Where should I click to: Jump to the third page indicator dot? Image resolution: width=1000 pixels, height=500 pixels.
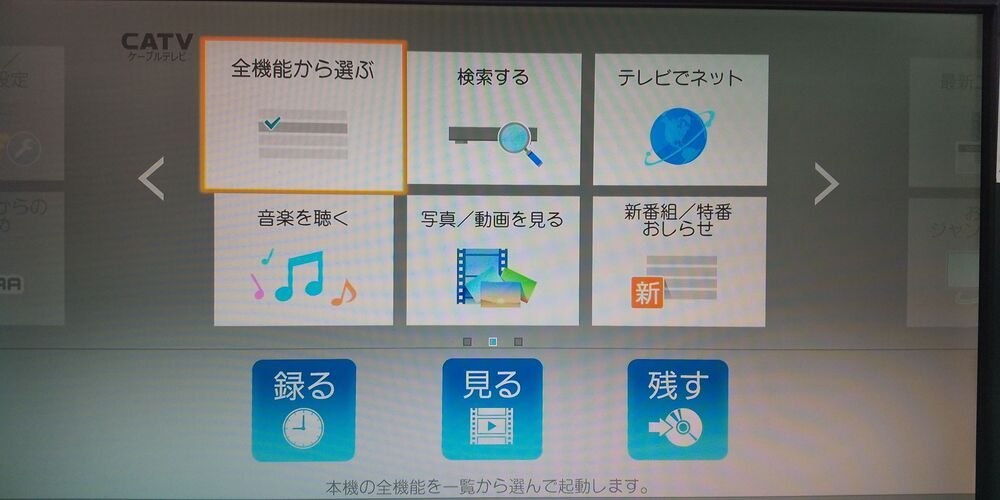(518, 342)
